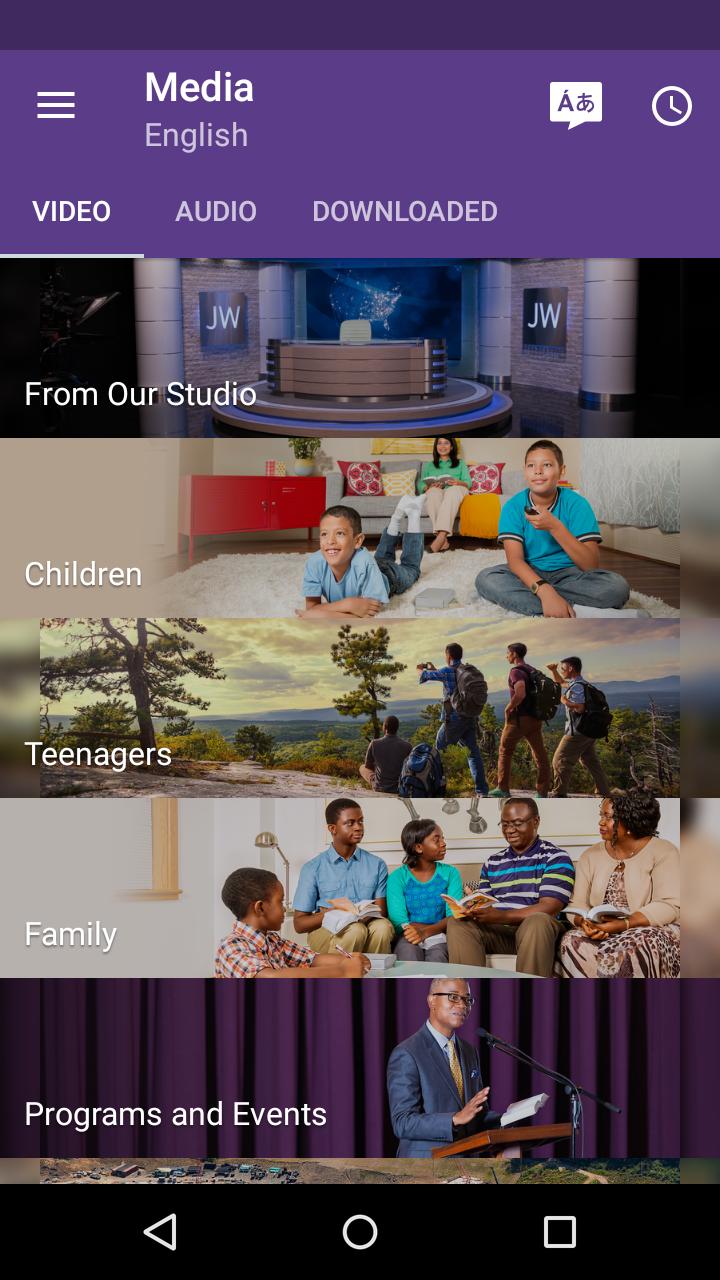This screenshot has width=720, height=1280.
Task: Open the hamburger navigation menu
Action: pyautogui.click(x=56, y=105)
